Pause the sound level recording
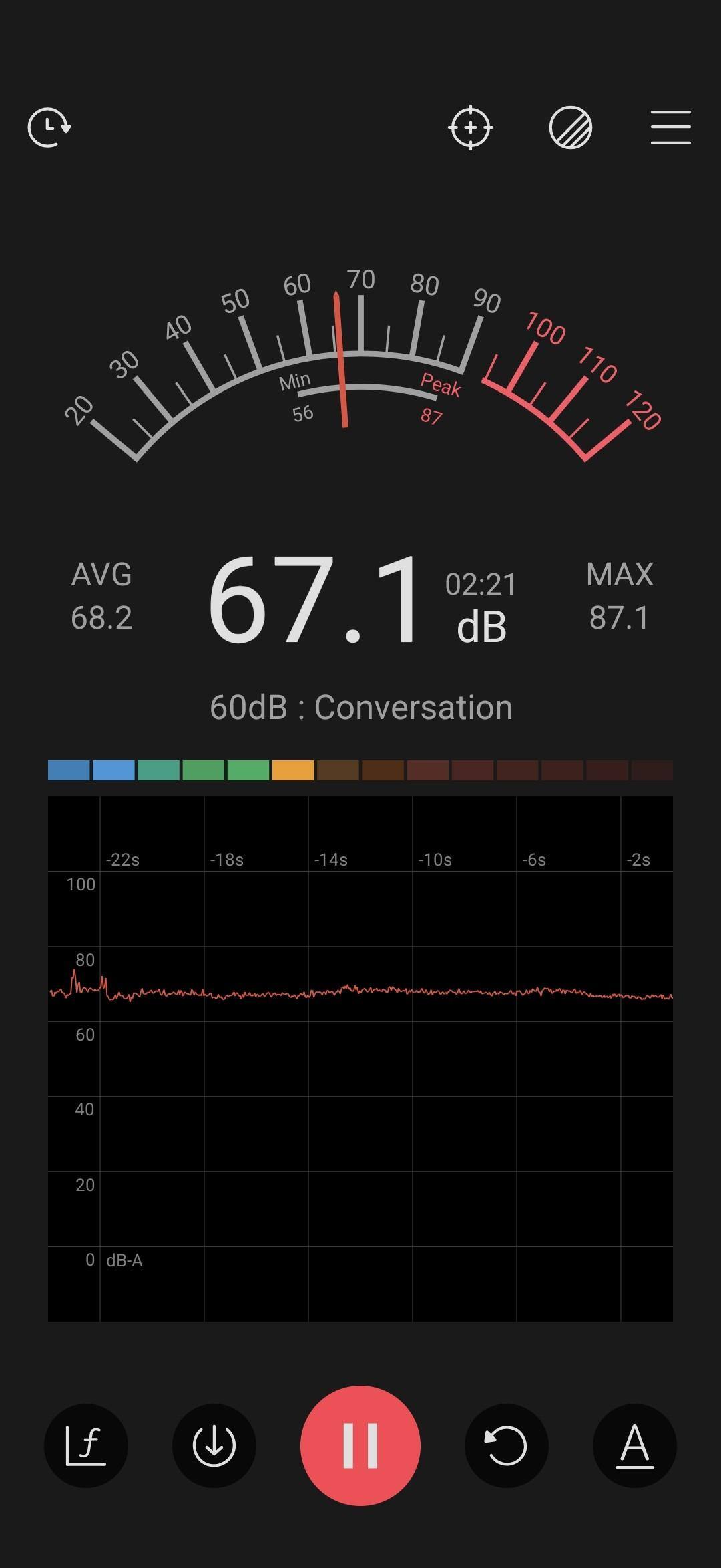 tap(360, 1445)
